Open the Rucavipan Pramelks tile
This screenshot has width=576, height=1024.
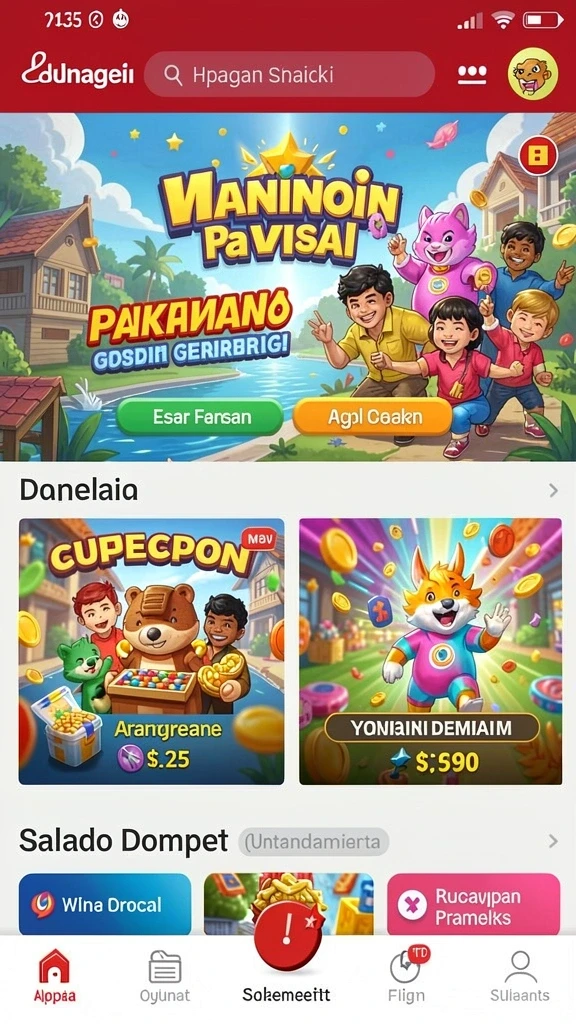click(473, 906)
